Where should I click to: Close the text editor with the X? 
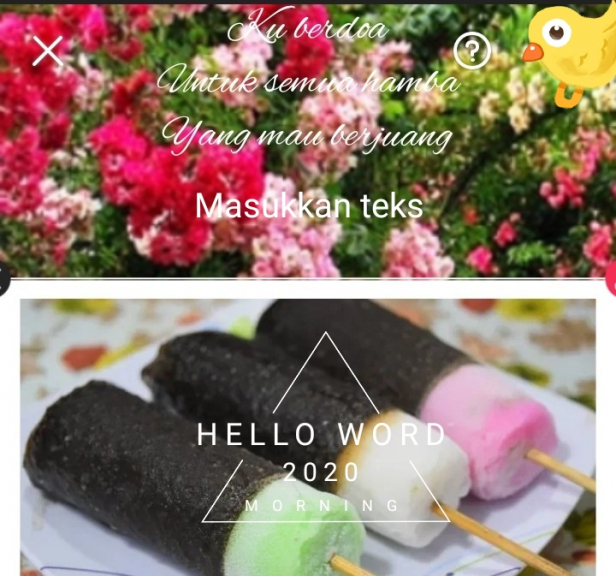(x=47, y=51)
